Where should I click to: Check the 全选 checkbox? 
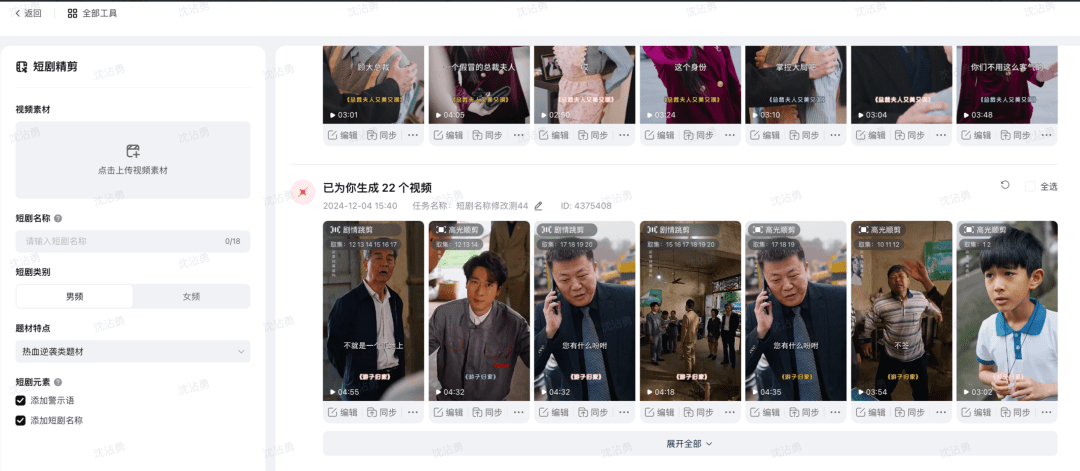pos(1030,187)
